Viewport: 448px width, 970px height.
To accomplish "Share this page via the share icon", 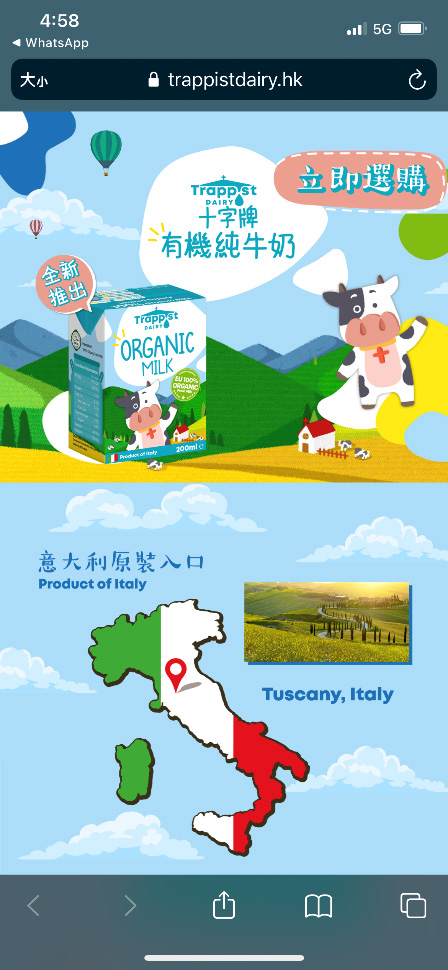I will (224, 905).
